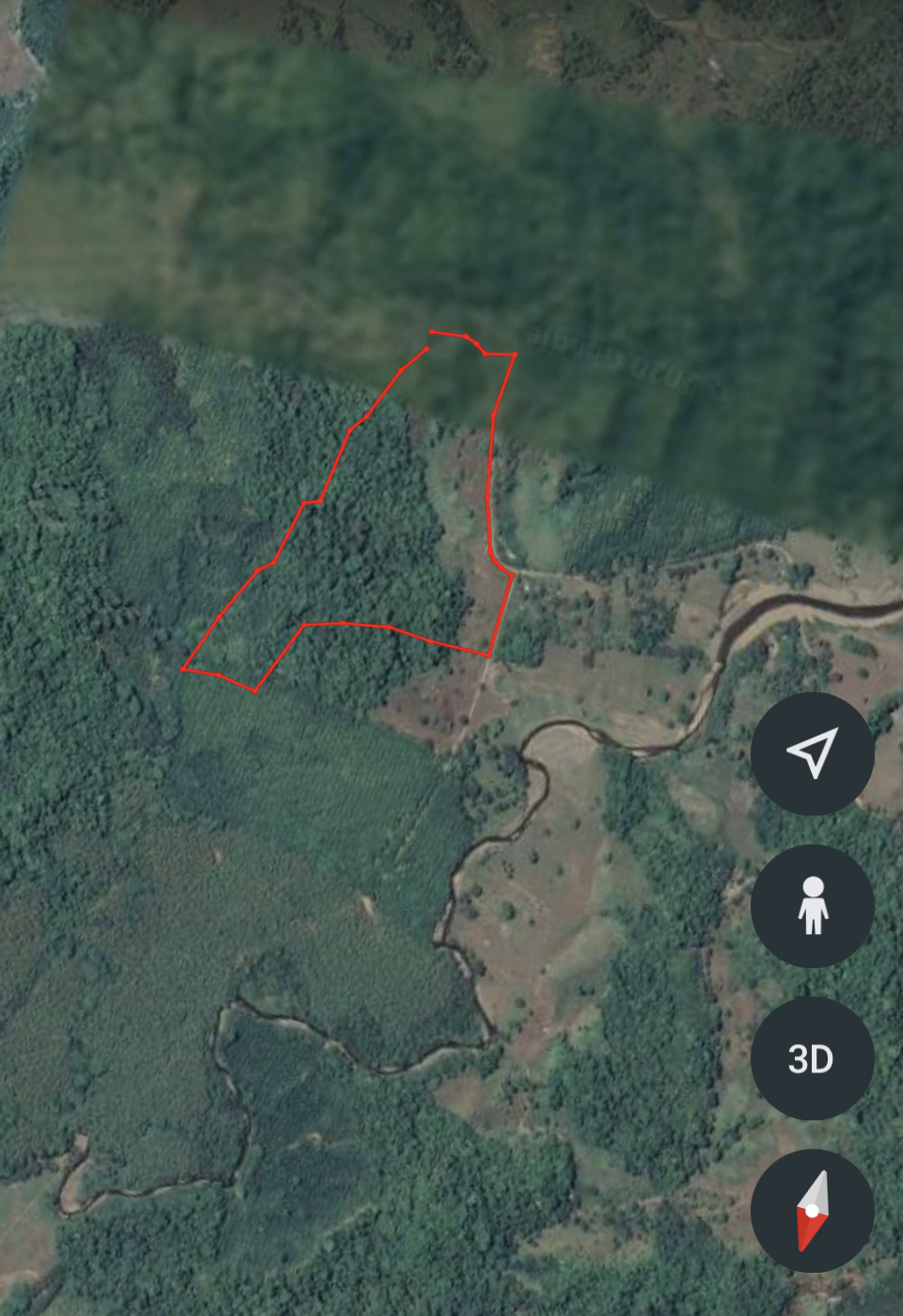Tap the compass to reset north

coord(812,1211)
